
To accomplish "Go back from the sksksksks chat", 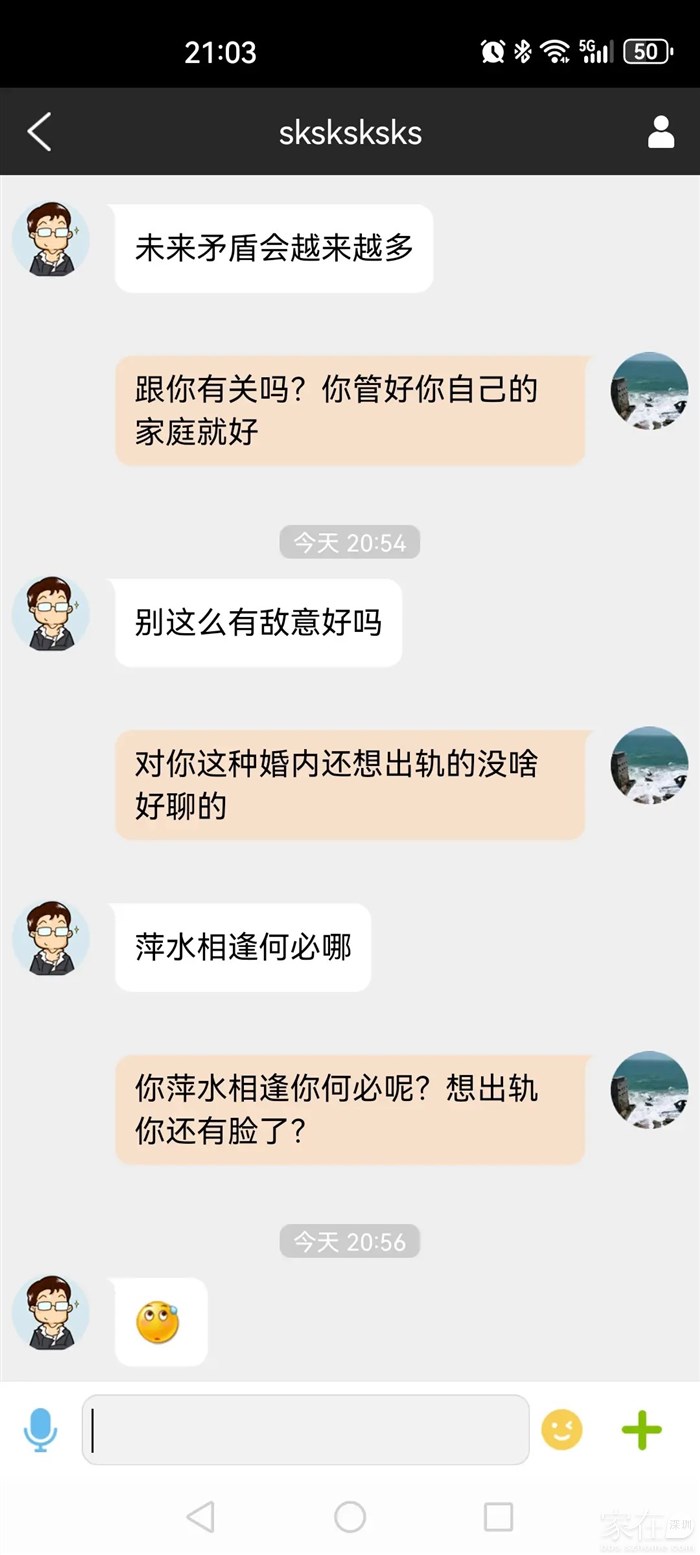I will [39, 132].
